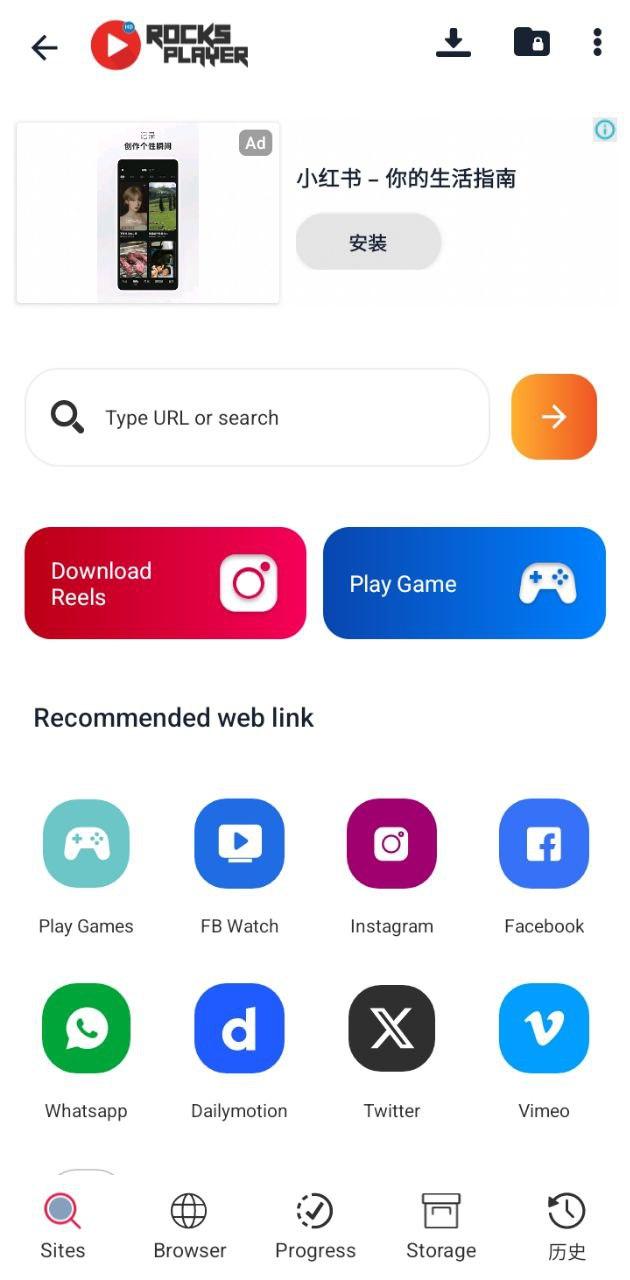The image size is (630, 1280).
Task: Switch to the Browser tab
Action: point(189,1225)
